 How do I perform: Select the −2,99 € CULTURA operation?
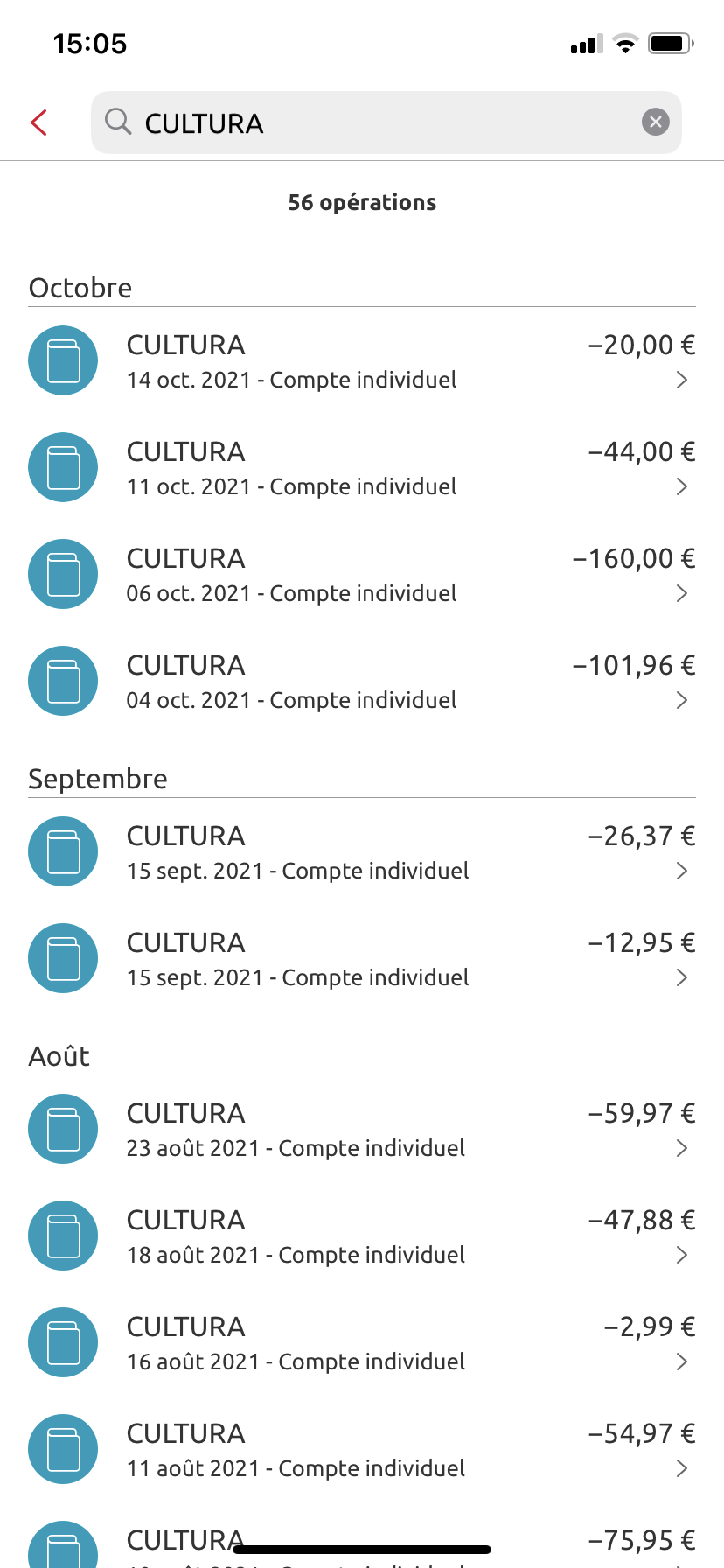362,1343
